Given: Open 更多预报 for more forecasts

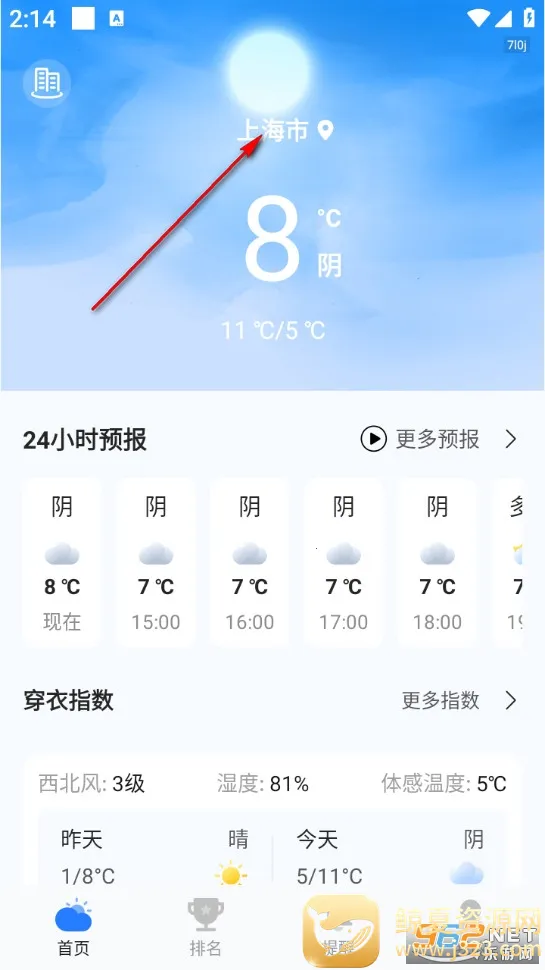Looking at the screenshot, I should 437,439.
